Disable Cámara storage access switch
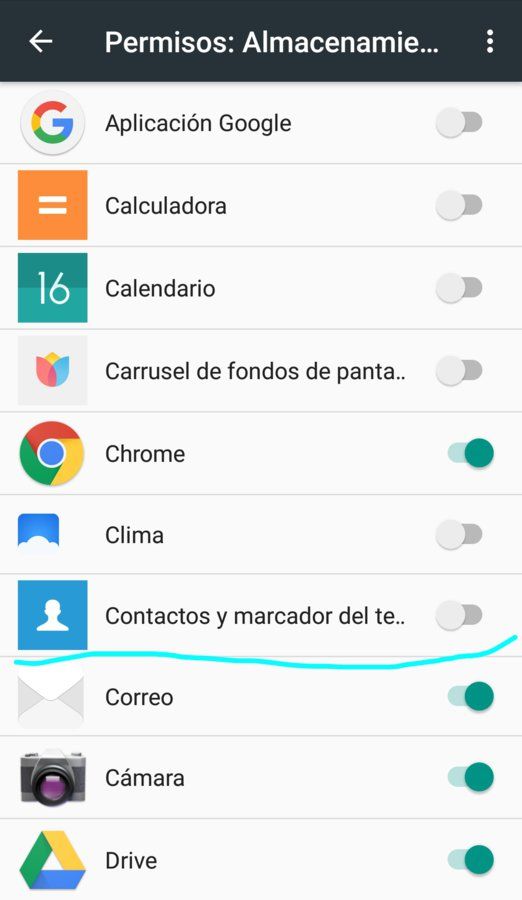Screen dimensions: 522x900 pos(470,778)
